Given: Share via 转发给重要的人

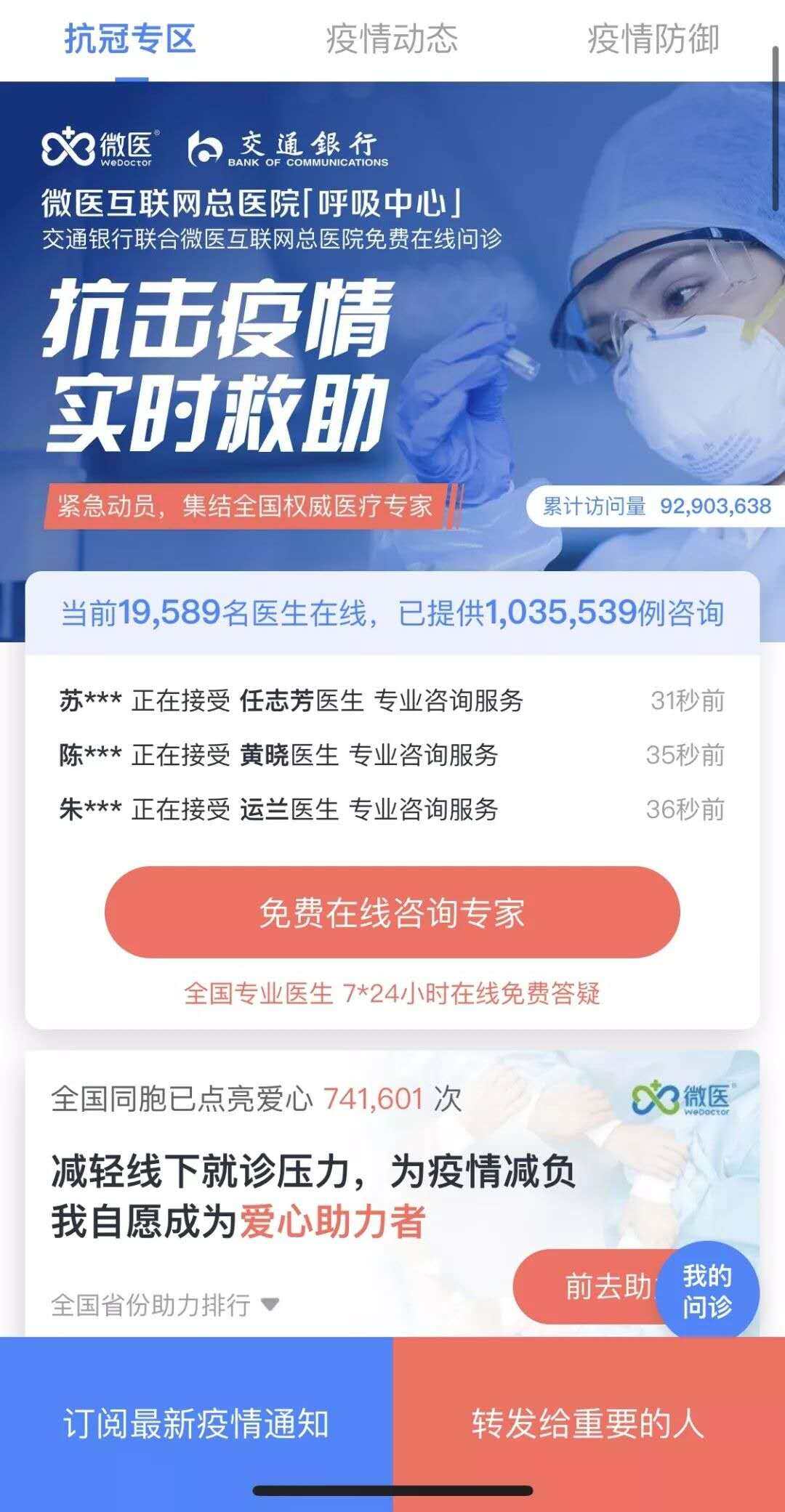Looking at the screenshot, I should point(589,1424).
